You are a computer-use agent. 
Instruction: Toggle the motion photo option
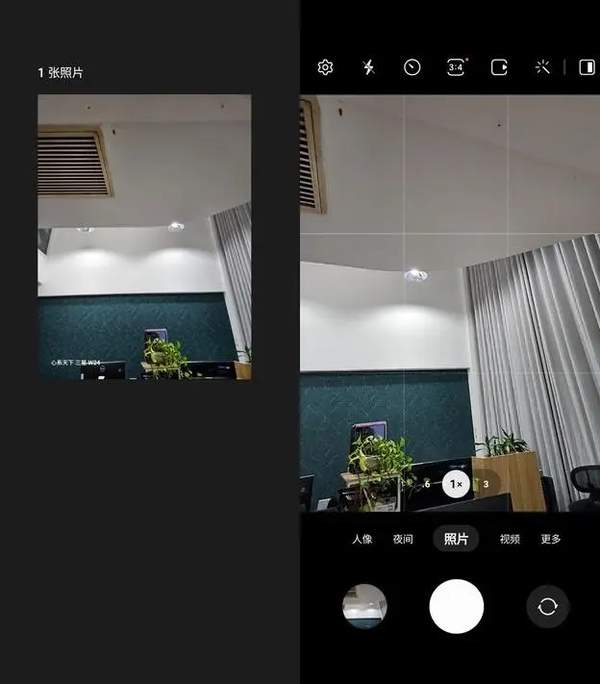click(499, 67)
